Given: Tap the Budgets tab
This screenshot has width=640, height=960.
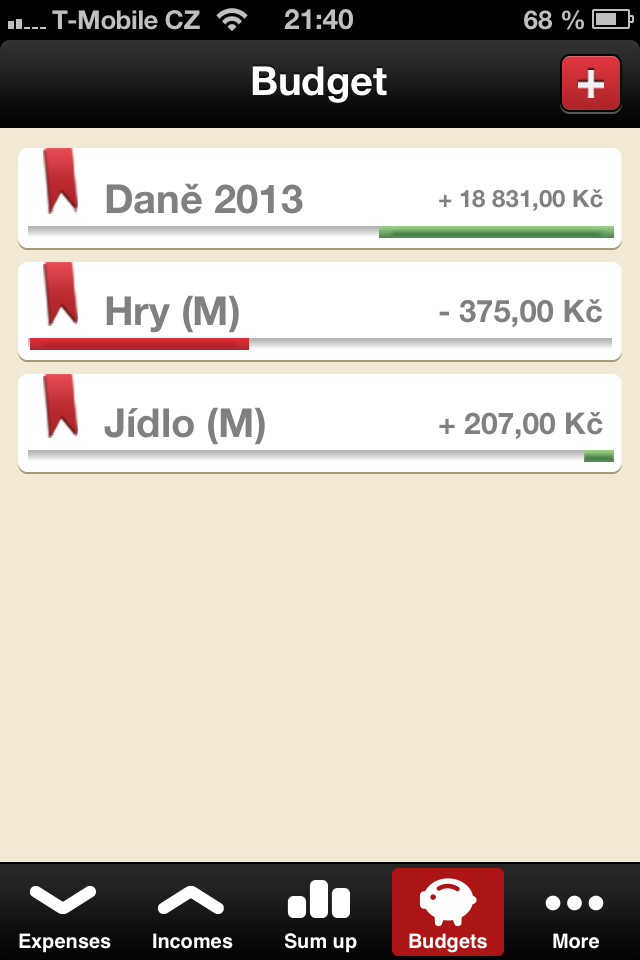Looking at the screenshot, I should click(448, 914).
